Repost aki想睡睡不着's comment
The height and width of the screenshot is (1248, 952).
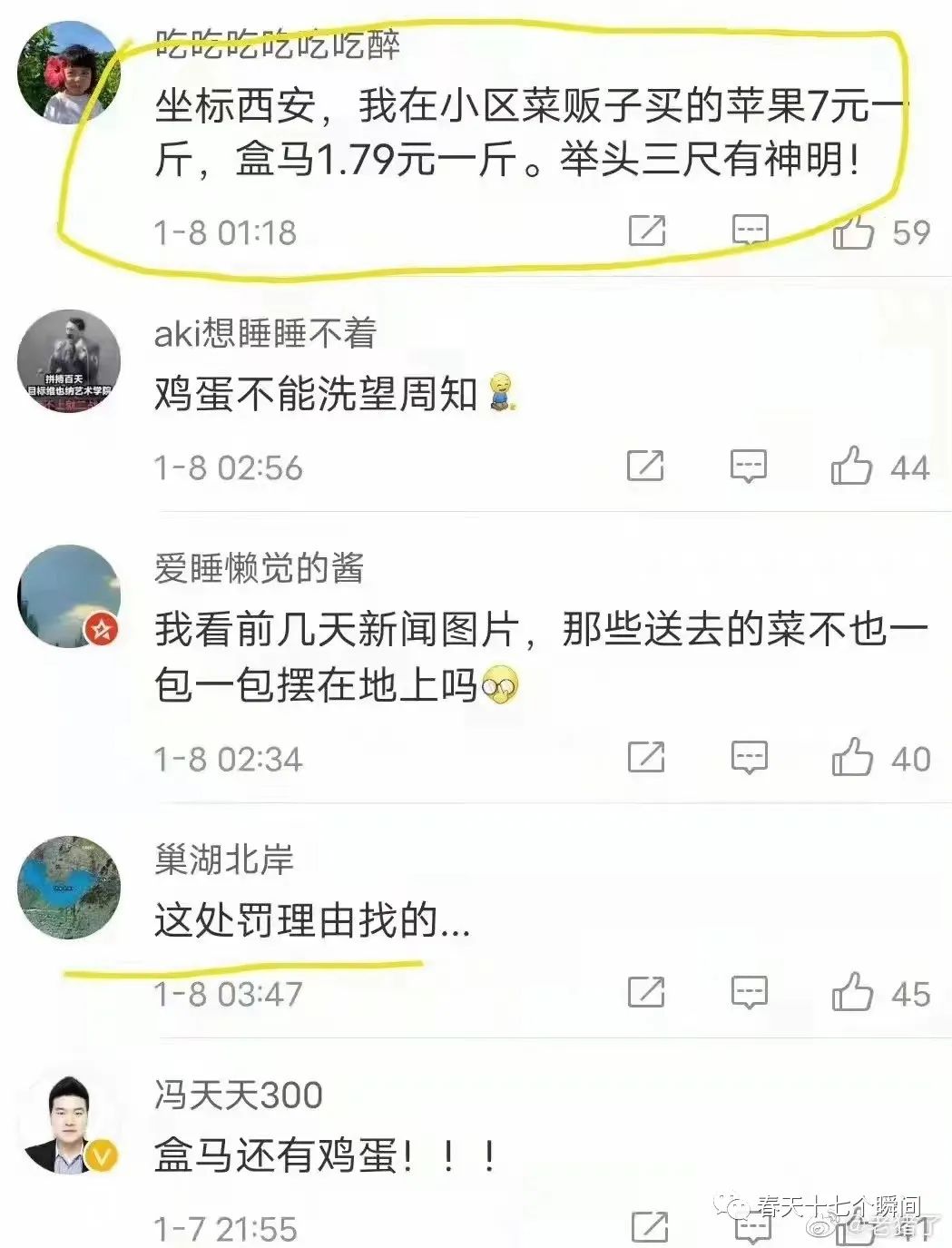(646, 467)
